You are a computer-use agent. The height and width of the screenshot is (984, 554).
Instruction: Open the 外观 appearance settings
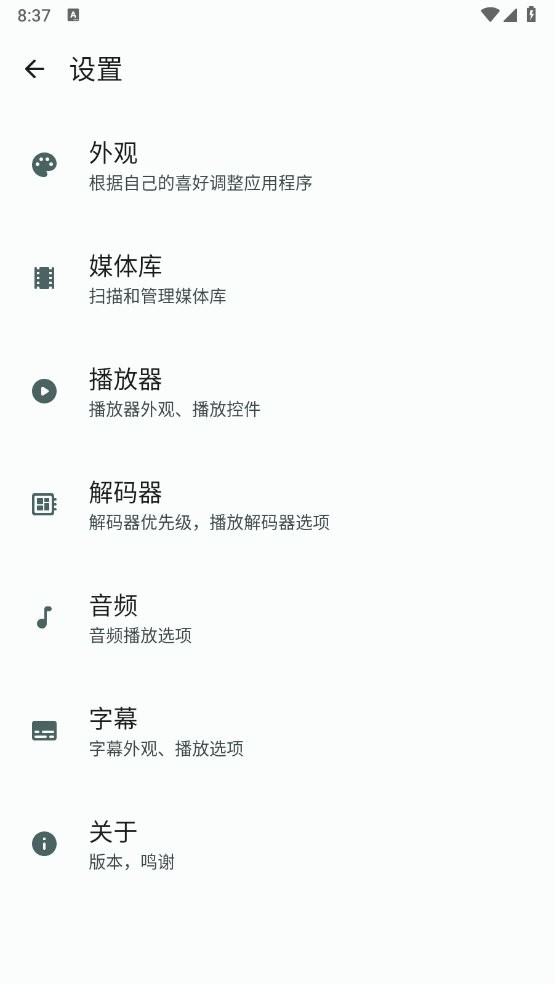point(277,165)
